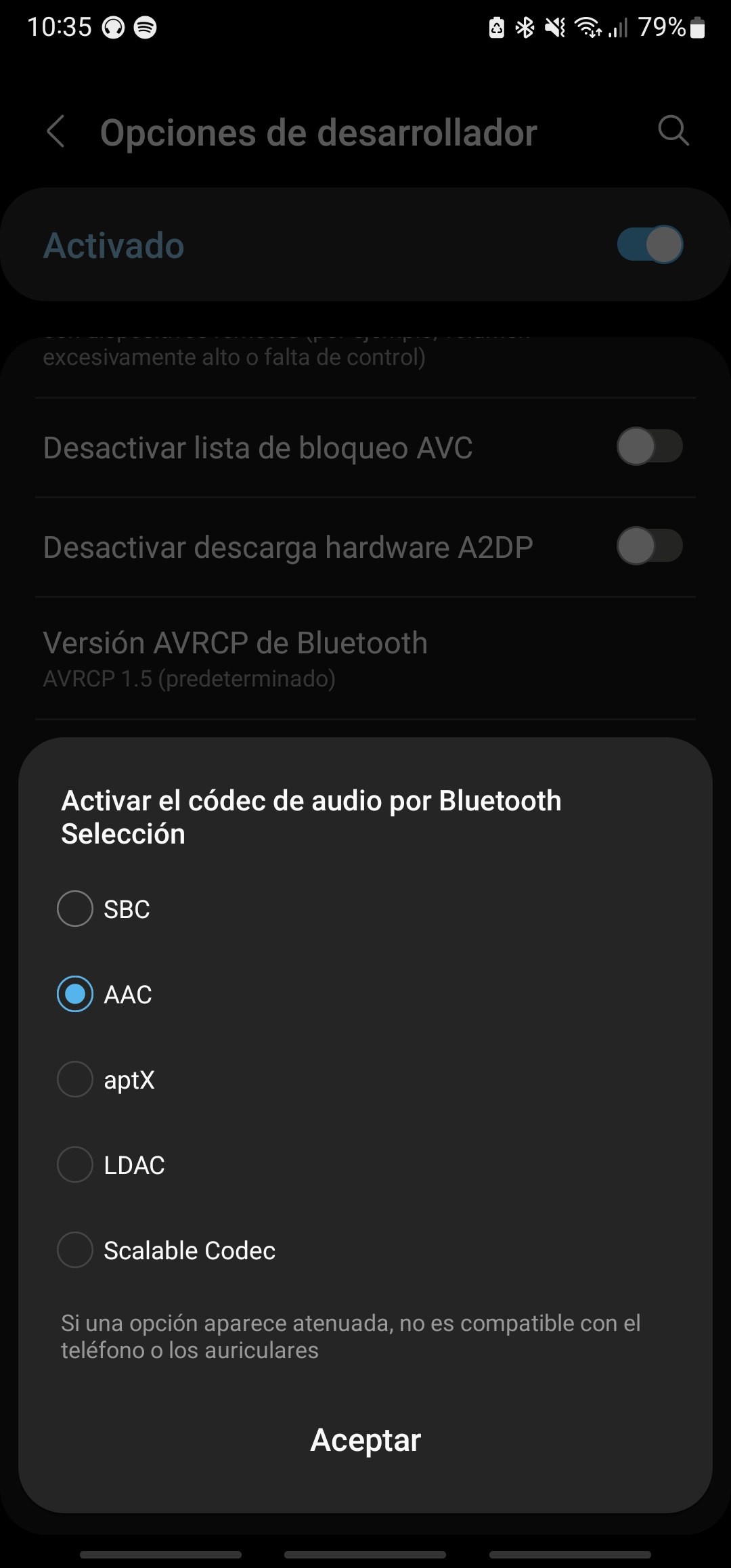
Task: Tap the Wi-Fi signal icon
Action: [587, 28]
